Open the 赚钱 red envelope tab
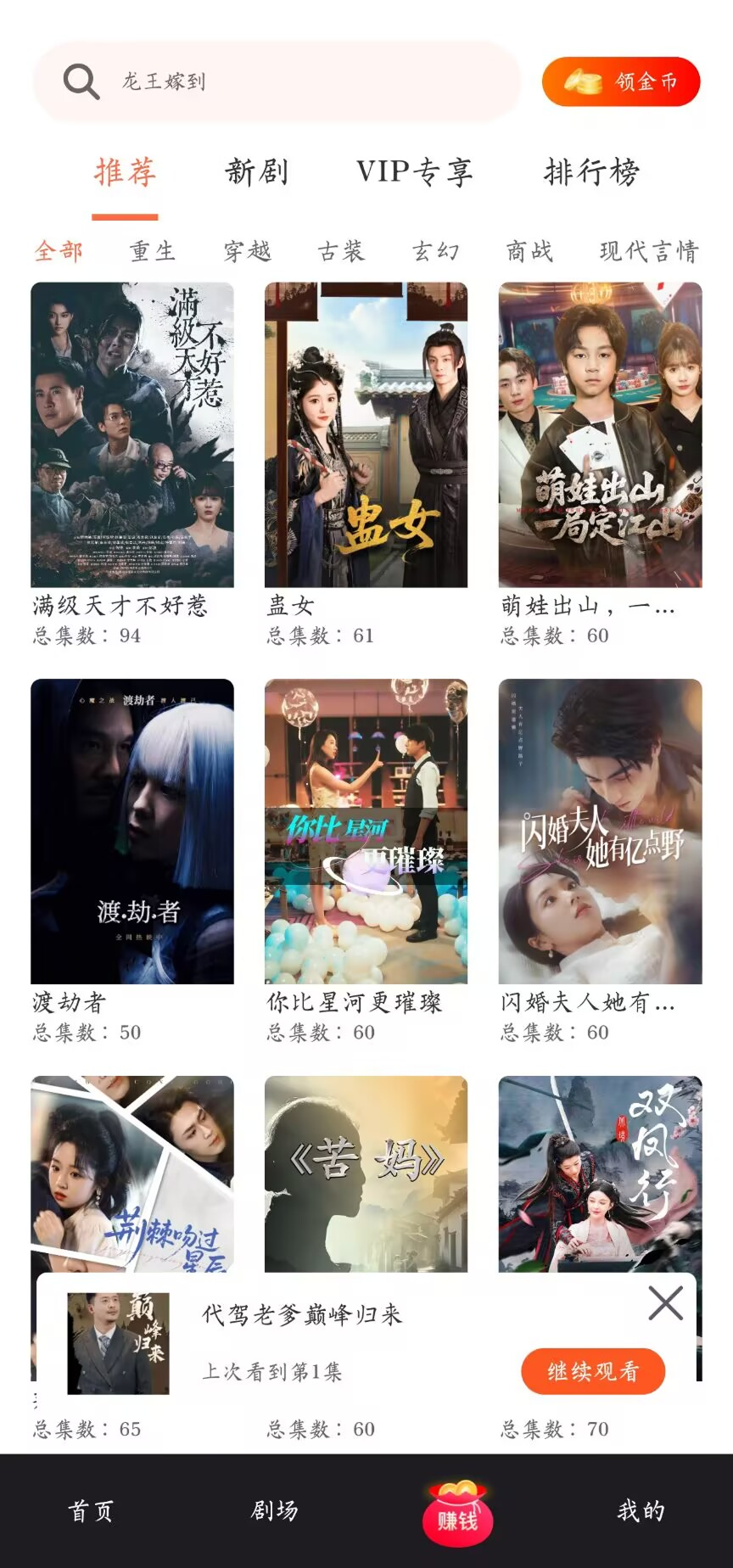This screenshot has height=1568, width=733. (457, 1512)
